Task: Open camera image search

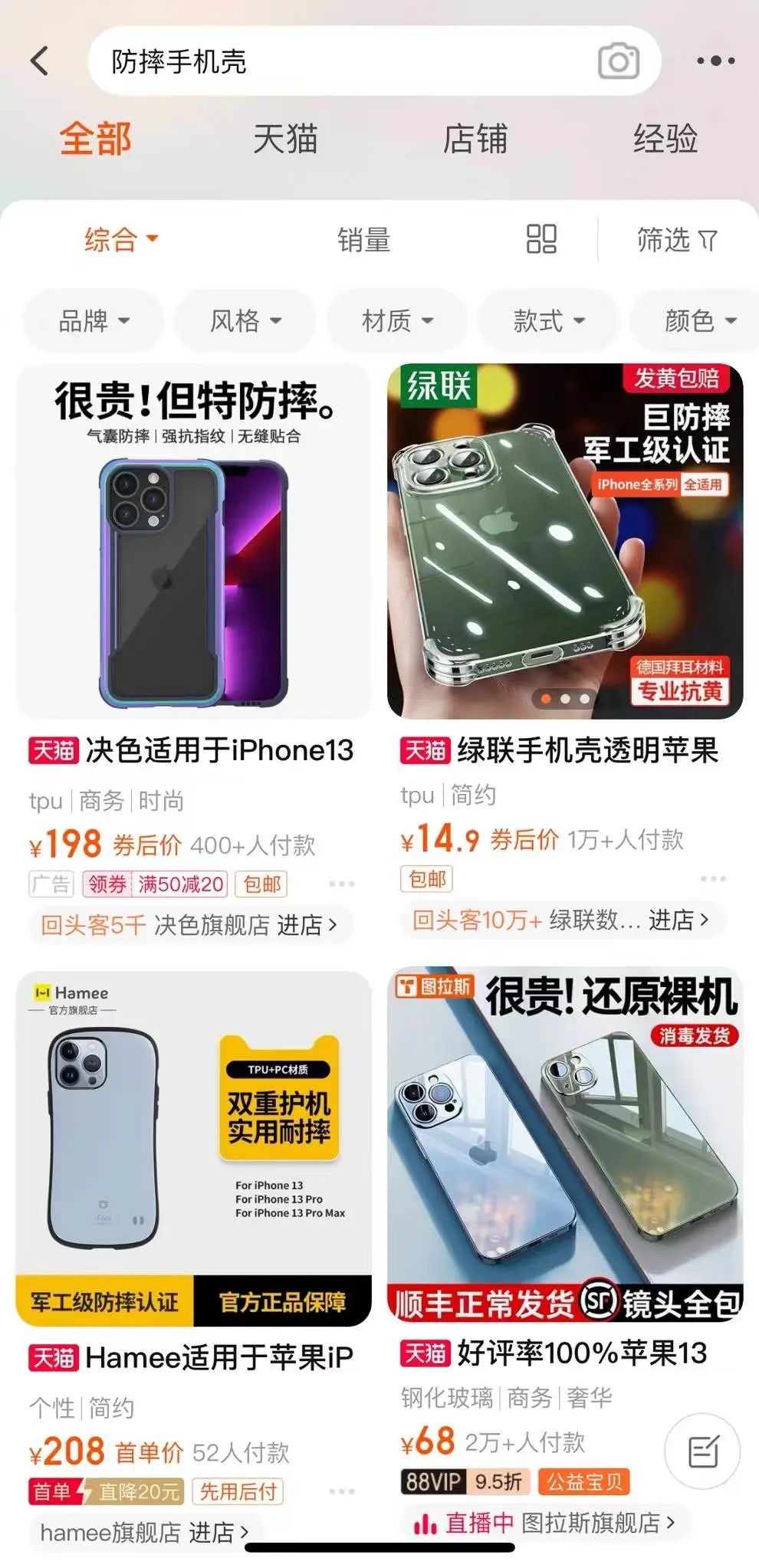Action: point(618,61)
